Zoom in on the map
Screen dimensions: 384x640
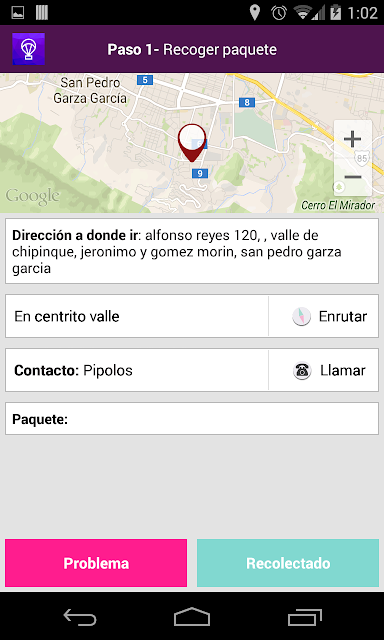click(x=353, y=139)
